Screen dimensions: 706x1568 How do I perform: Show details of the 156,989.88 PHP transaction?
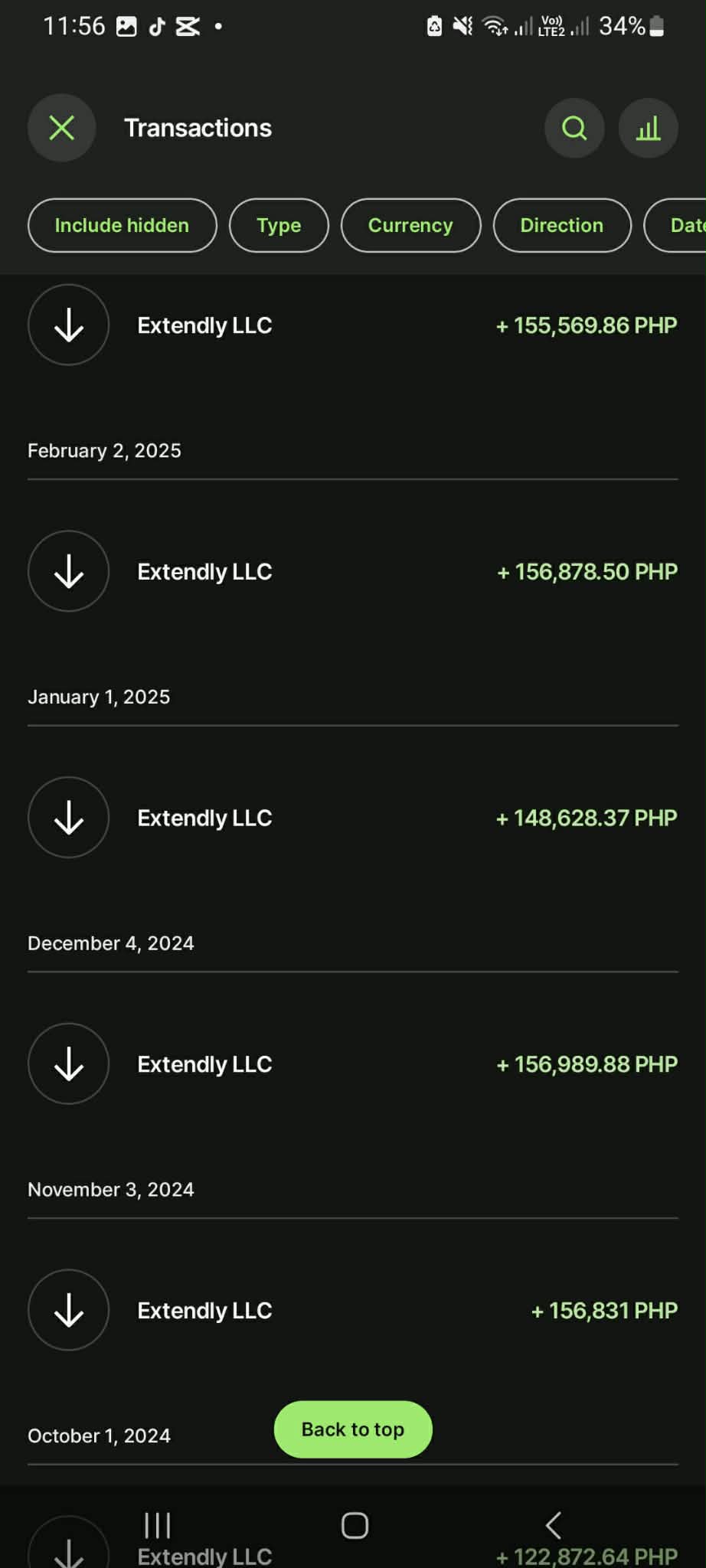[352, 1064]
